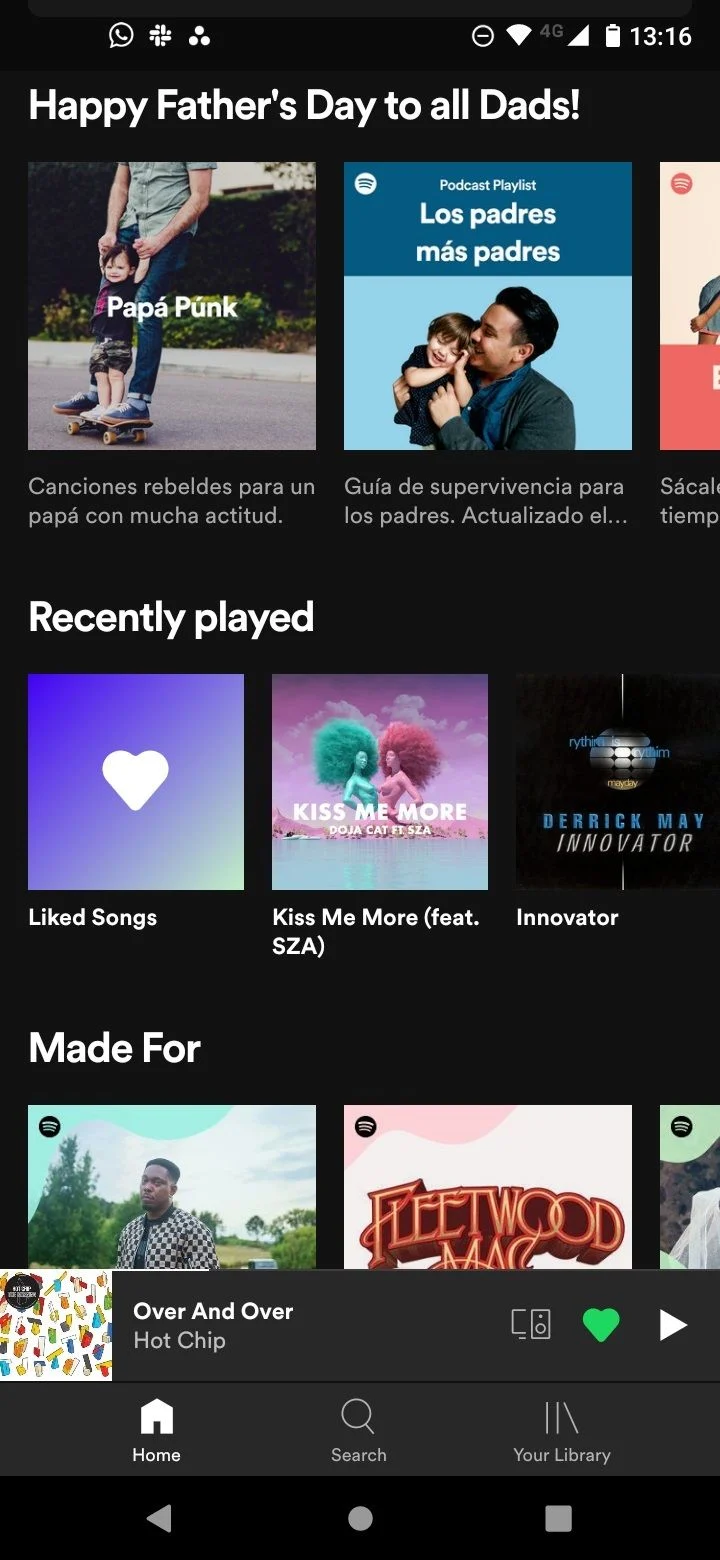Screen dimensions: 720x1560
Task: Expand the Over And Over now playing bar
Action: (x=300, y=1325)
